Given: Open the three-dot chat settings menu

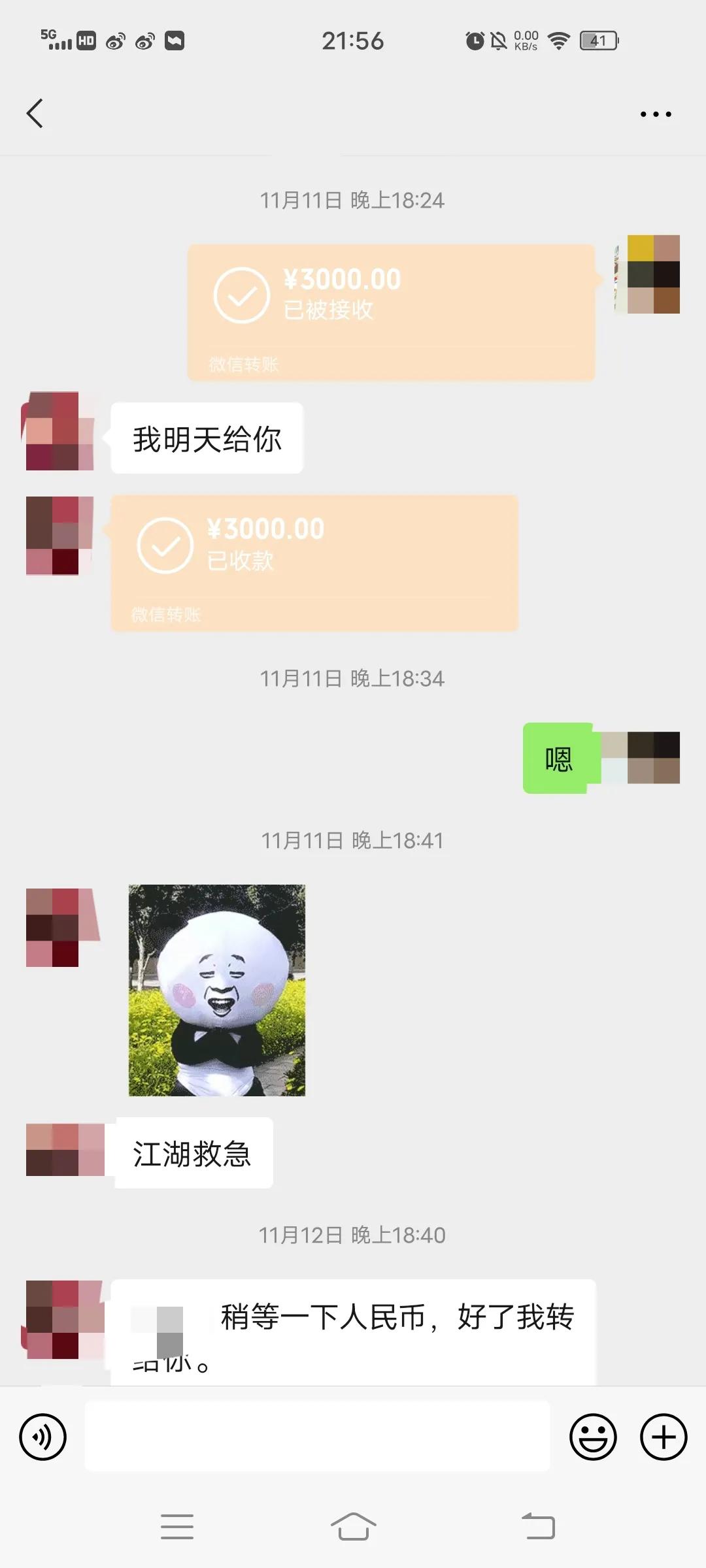Looking at the screenshot, I should pyautogui.click(x=656, y=112).
